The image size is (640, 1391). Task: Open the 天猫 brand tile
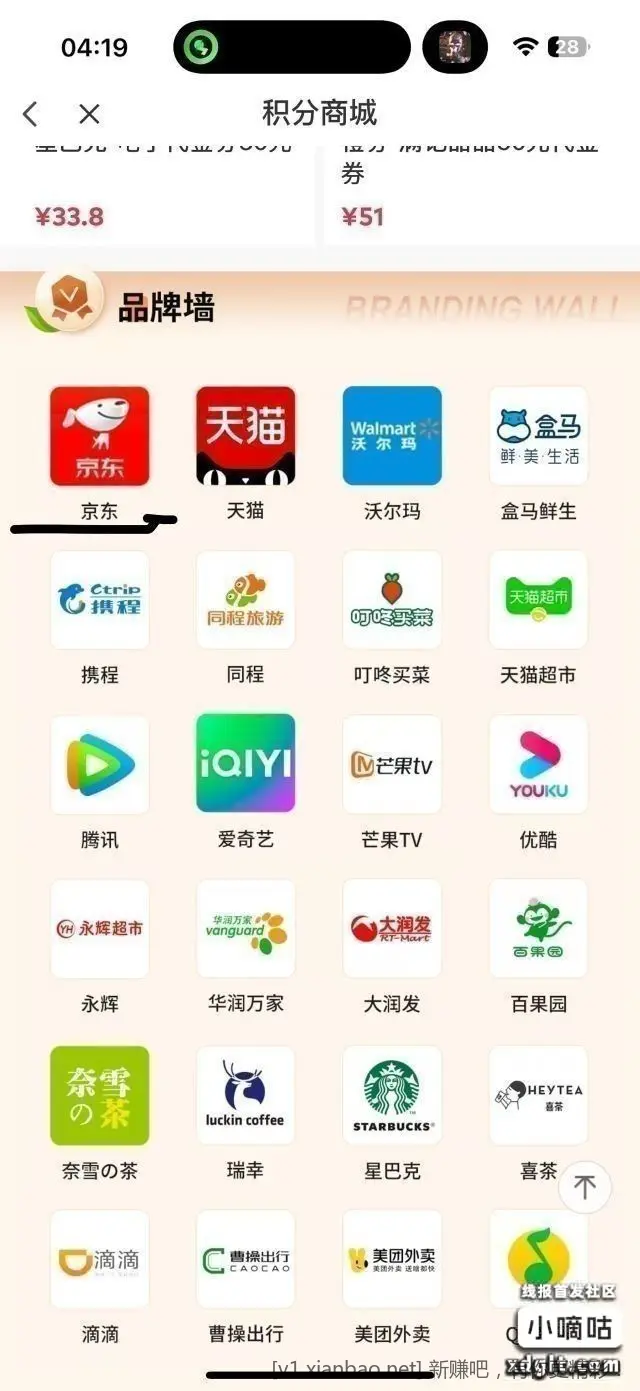(245, 437)
